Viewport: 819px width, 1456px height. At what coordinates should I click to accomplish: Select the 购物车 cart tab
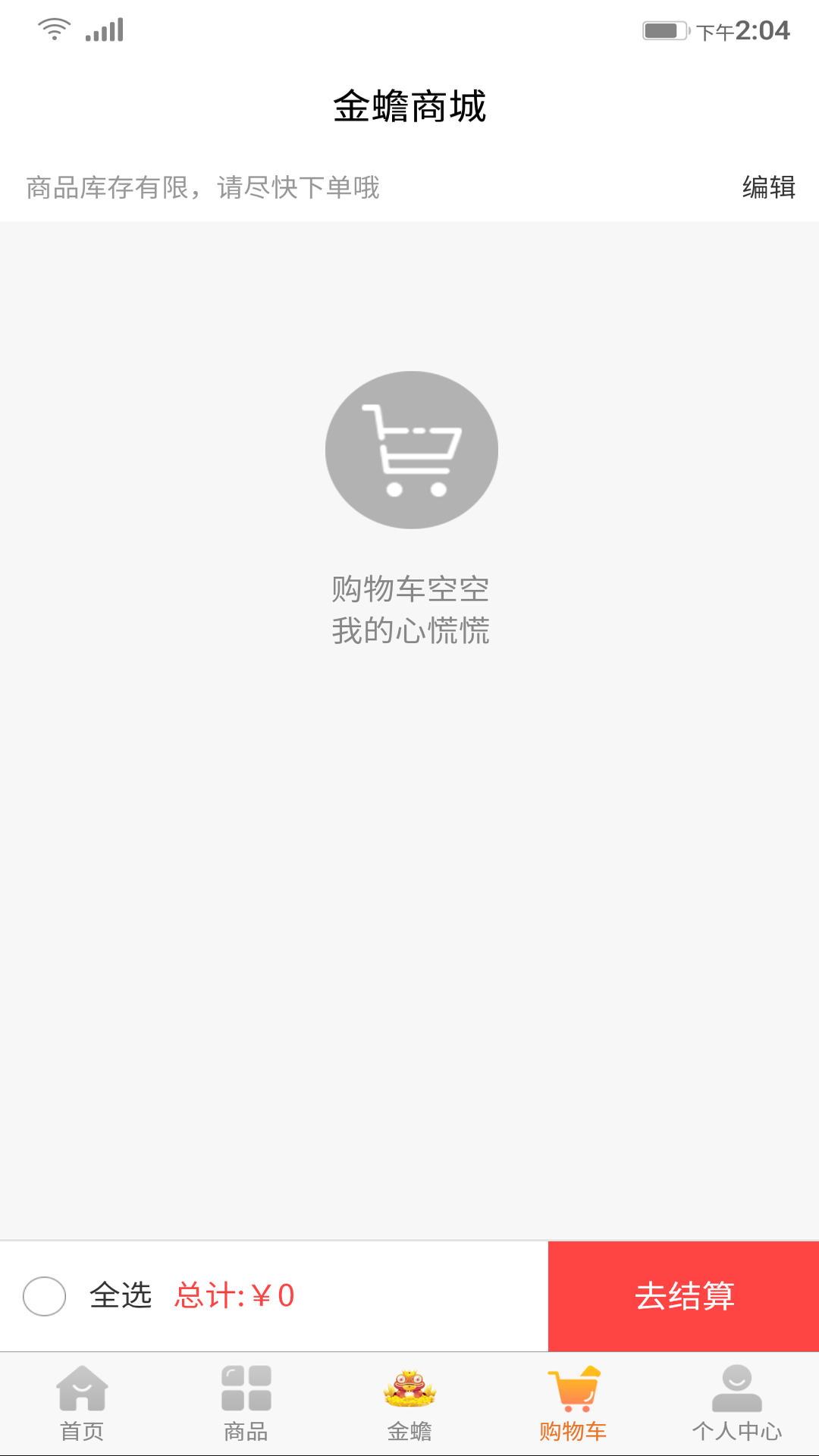[x=573, y=1404]
